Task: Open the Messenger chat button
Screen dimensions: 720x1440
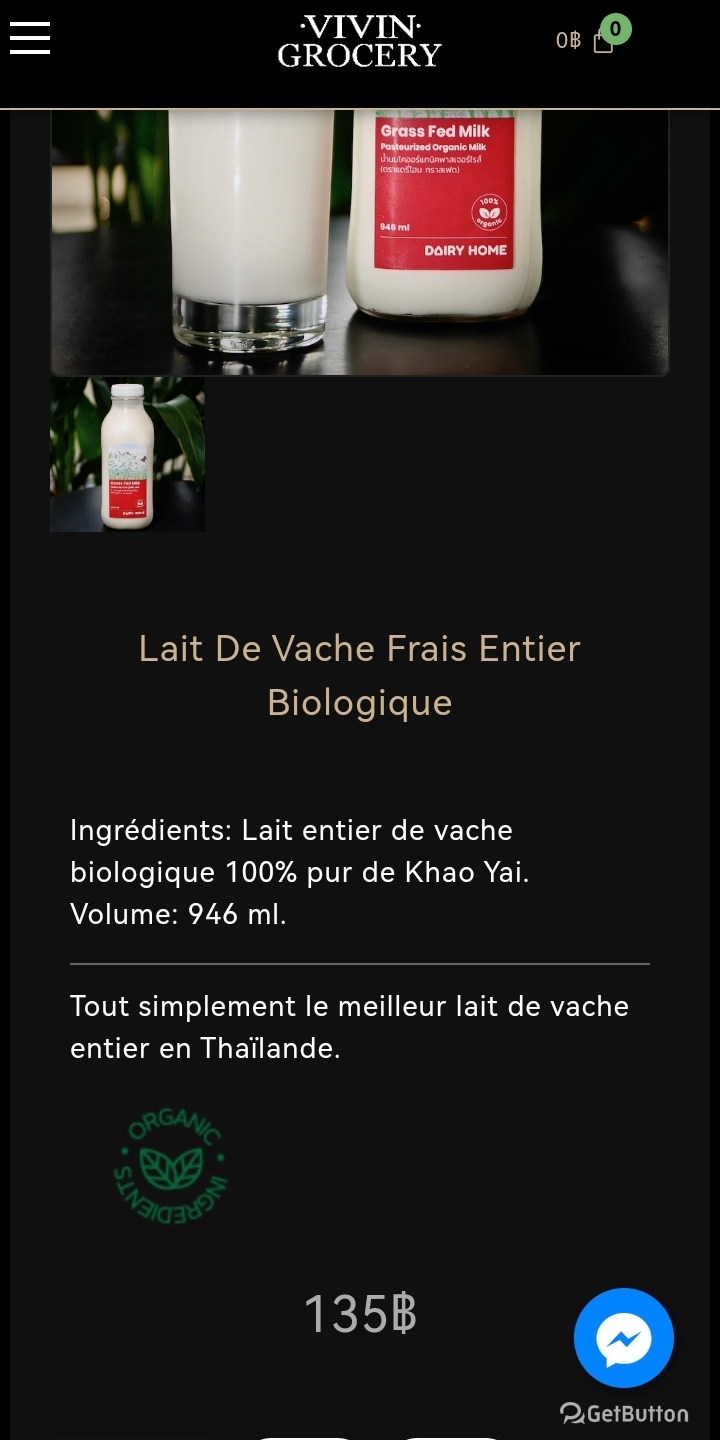Action: (x=624, y=1338)
